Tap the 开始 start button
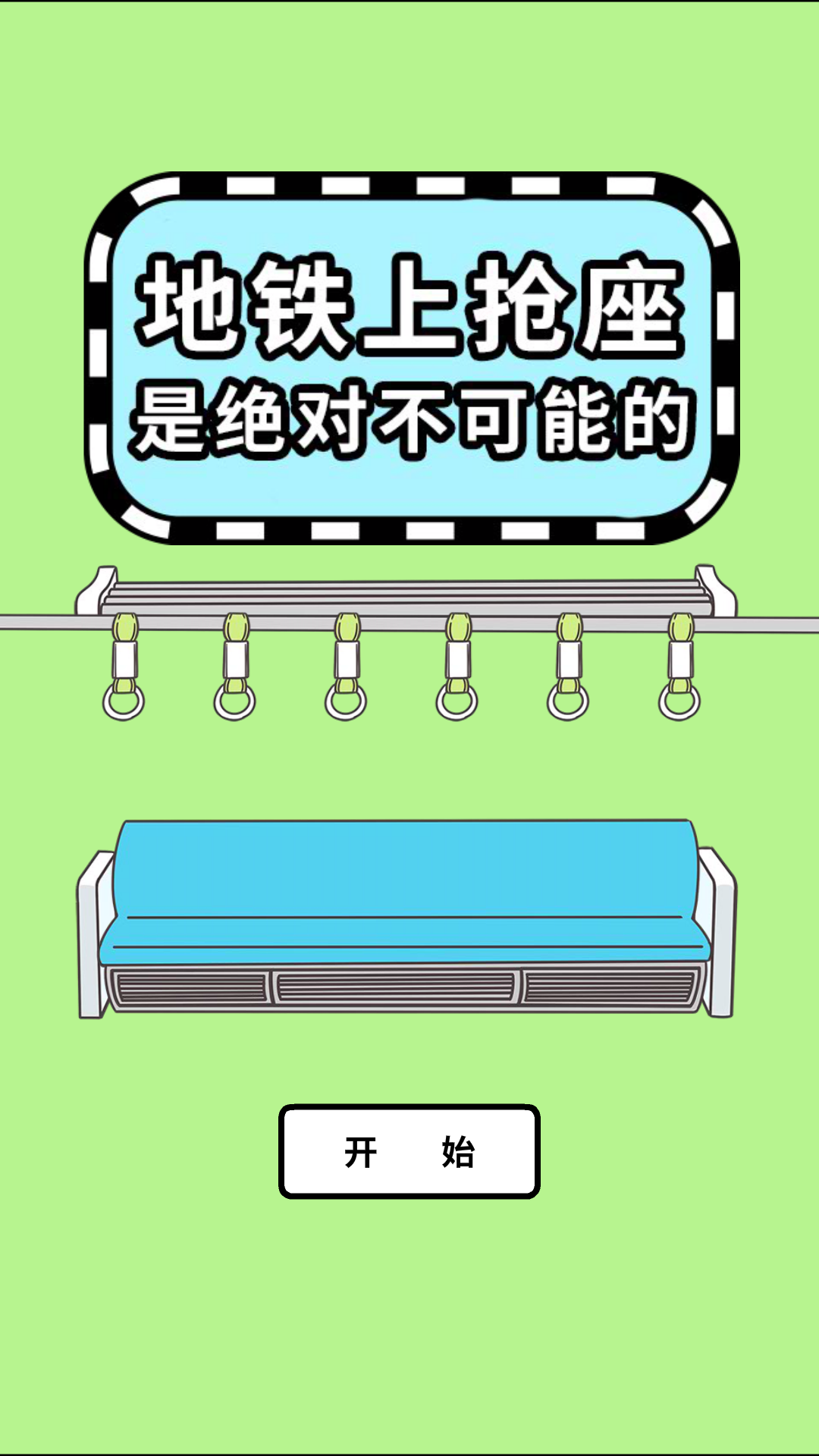Viewport: 819px width, 1456px height. [x=409, y=1151]
